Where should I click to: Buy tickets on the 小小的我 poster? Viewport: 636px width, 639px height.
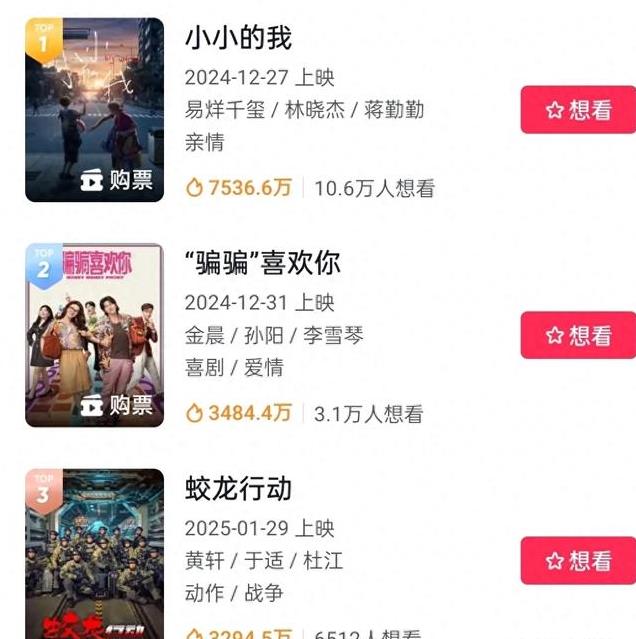point(117,180)
